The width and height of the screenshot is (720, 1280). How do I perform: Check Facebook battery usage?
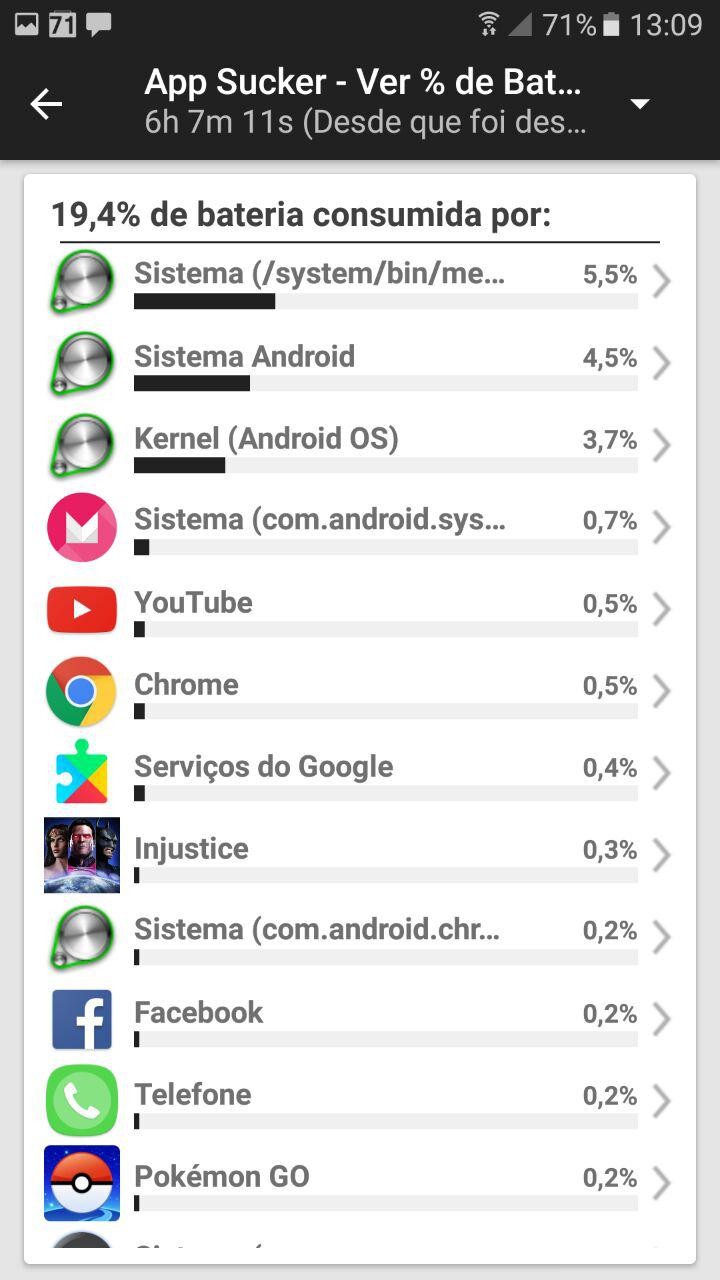point(360,1021)
